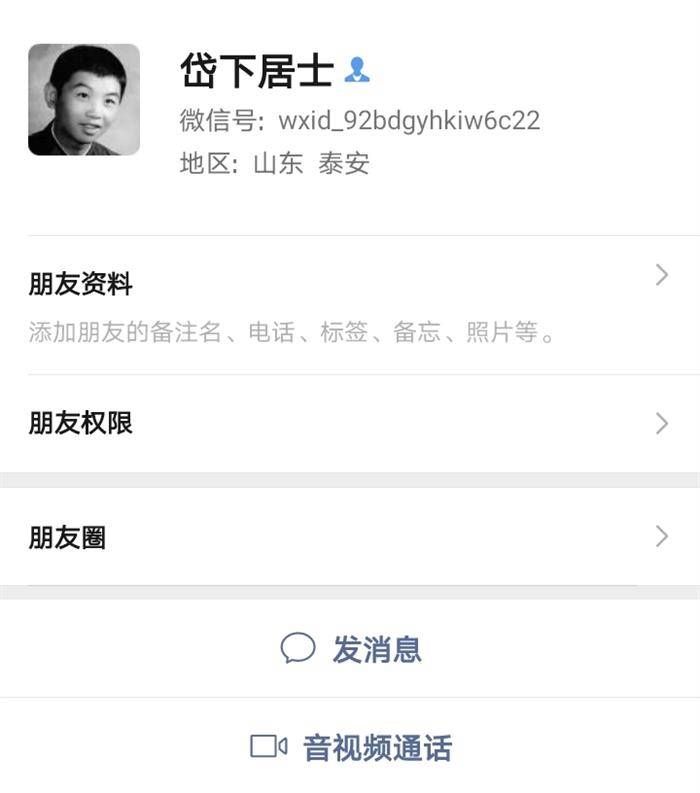This screenshot has height=793, width=700.
Task: Open the contact's profile photo
Action: pyautogui.click(x=84, y=100)
